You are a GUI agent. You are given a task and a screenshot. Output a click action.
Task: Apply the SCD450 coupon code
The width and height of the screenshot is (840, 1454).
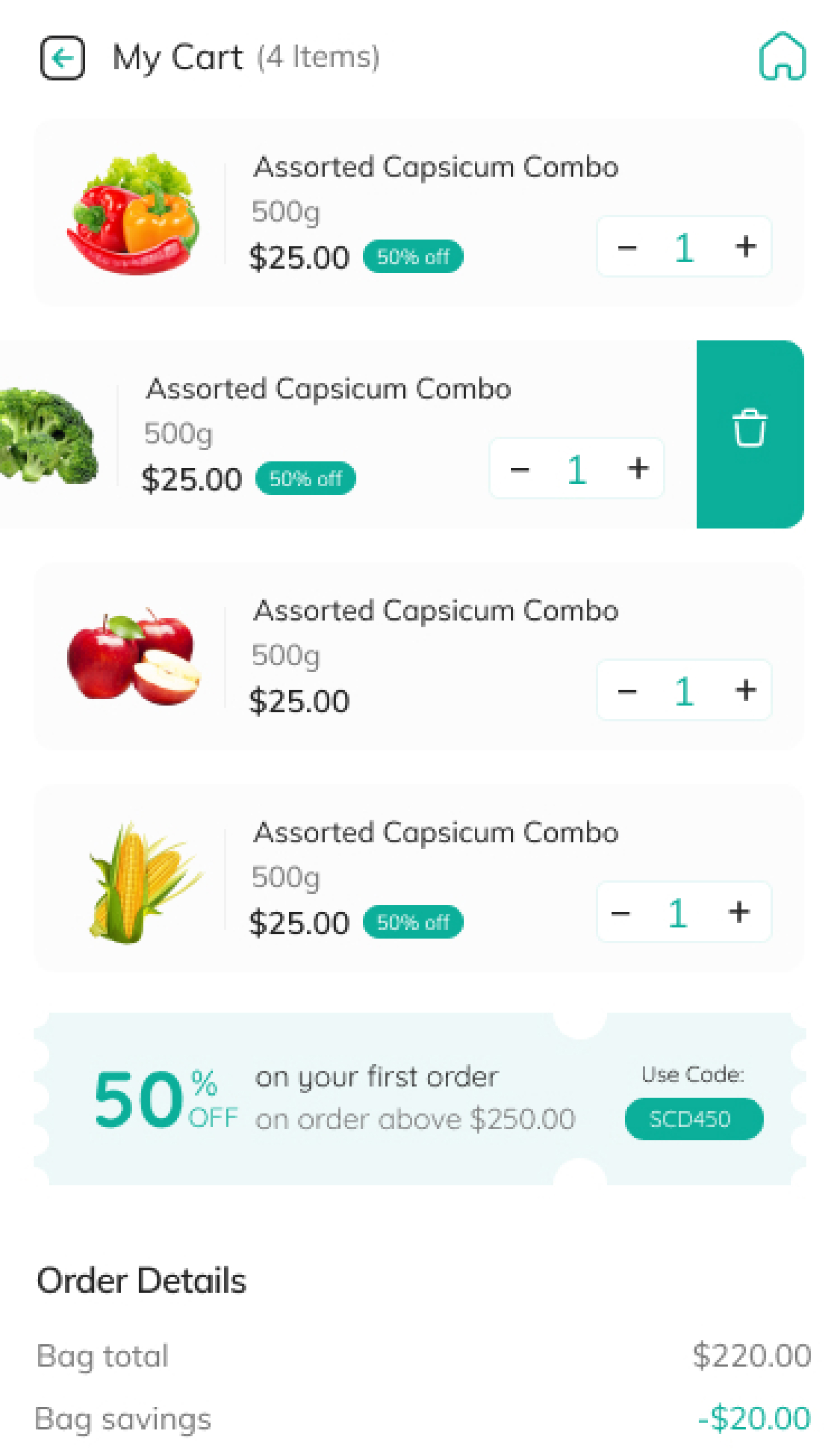(x=694, y=1119)
